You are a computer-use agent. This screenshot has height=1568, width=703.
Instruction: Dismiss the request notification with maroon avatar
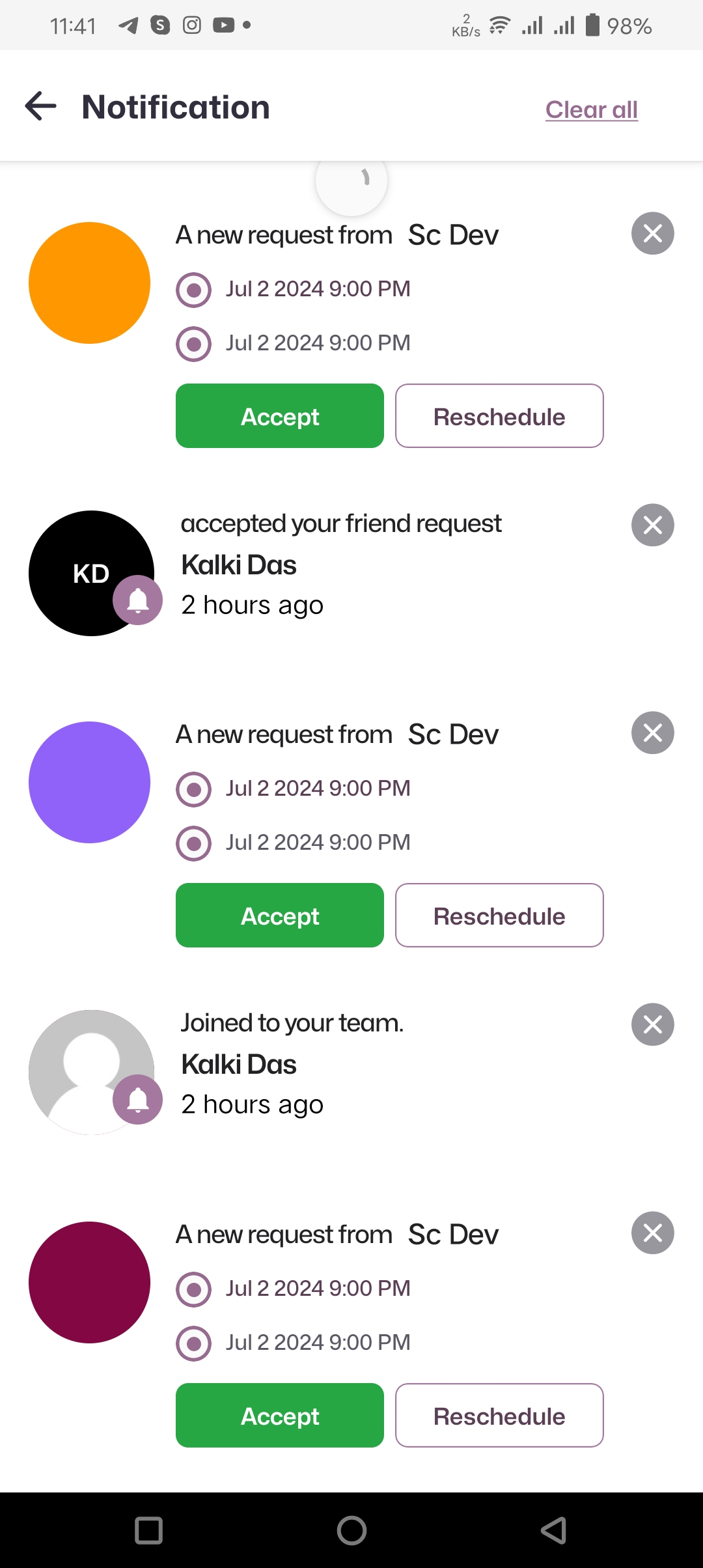click(x=652, y=1233)
